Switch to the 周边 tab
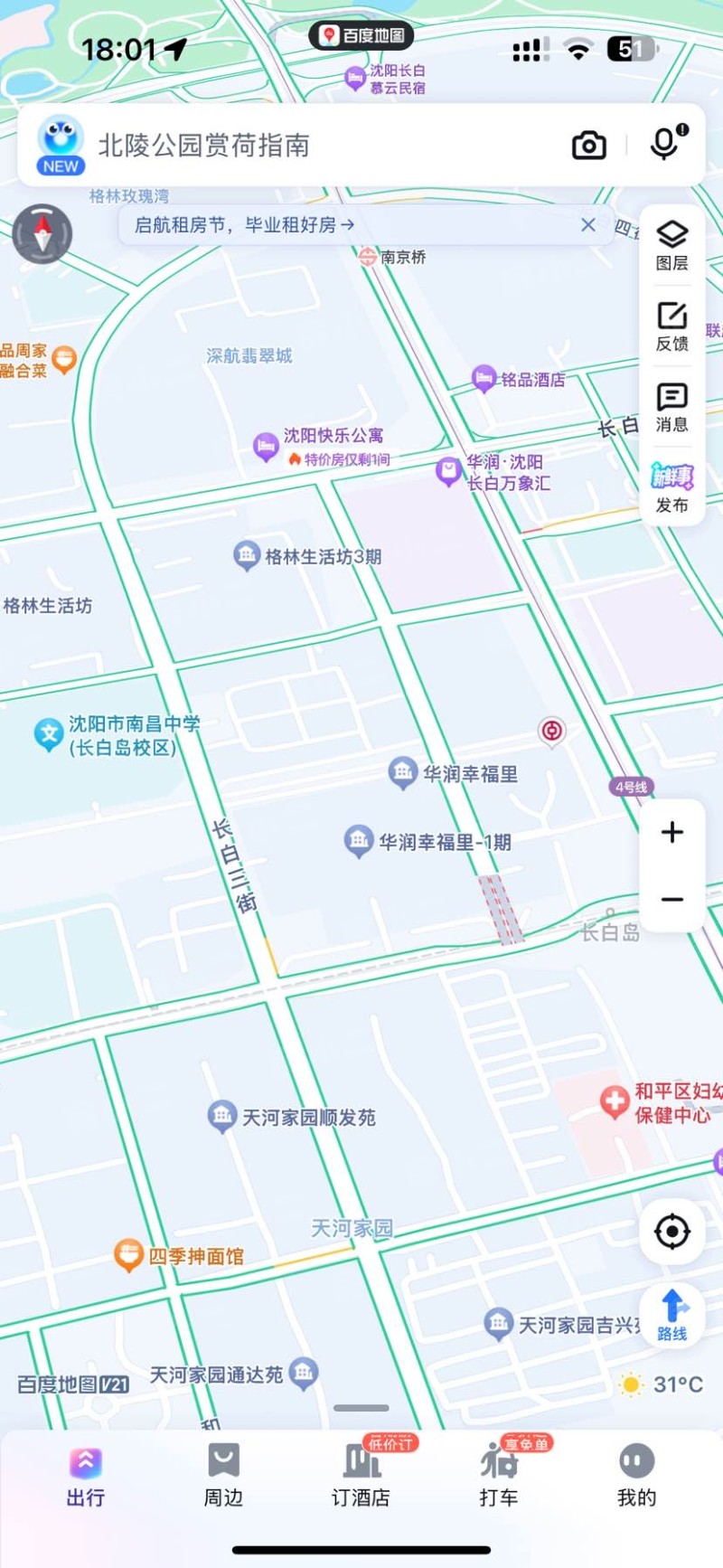 click(223, 1476)
